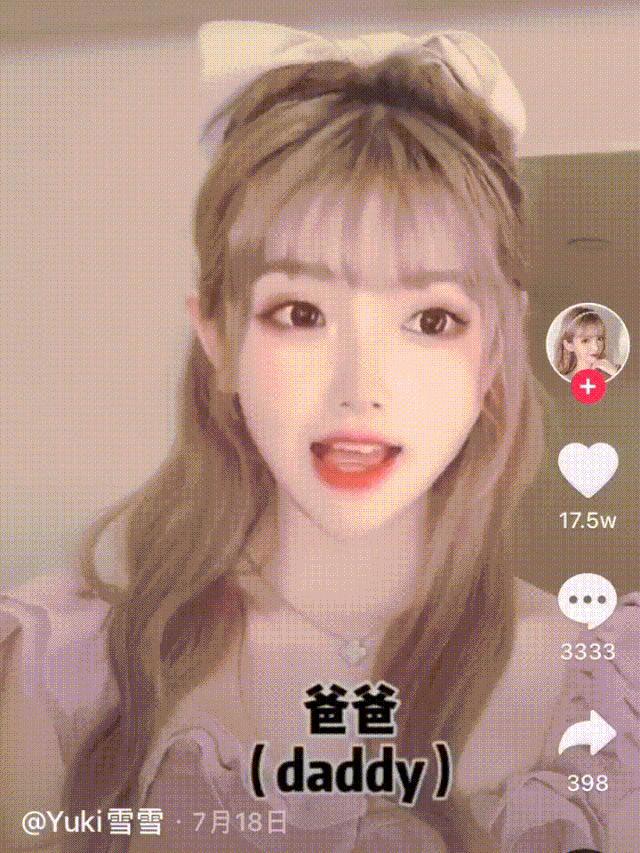
Task: Share this video using the arrow icon
Action: click(587, 737)
